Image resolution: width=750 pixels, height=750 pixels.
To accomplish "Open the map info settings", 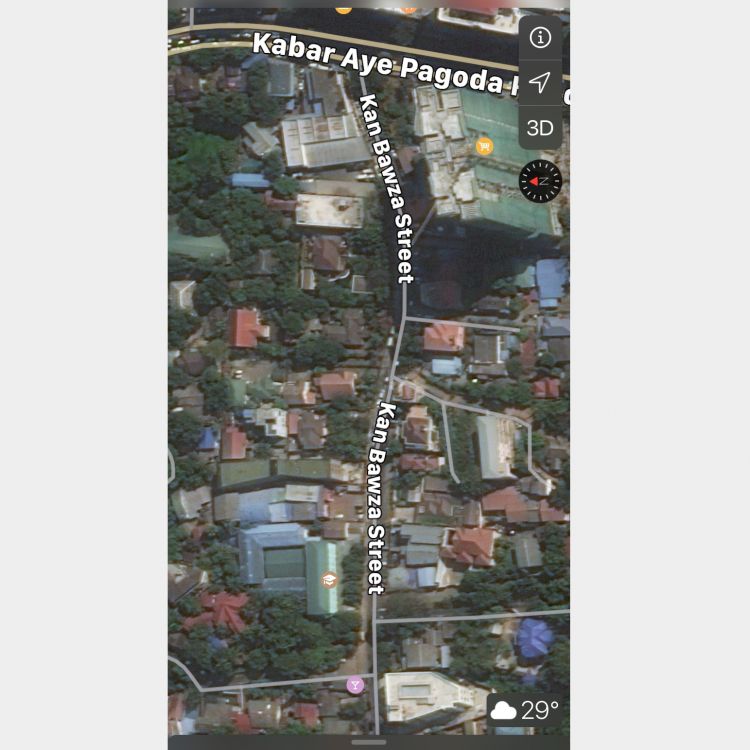I will click(x=540, y=38).
